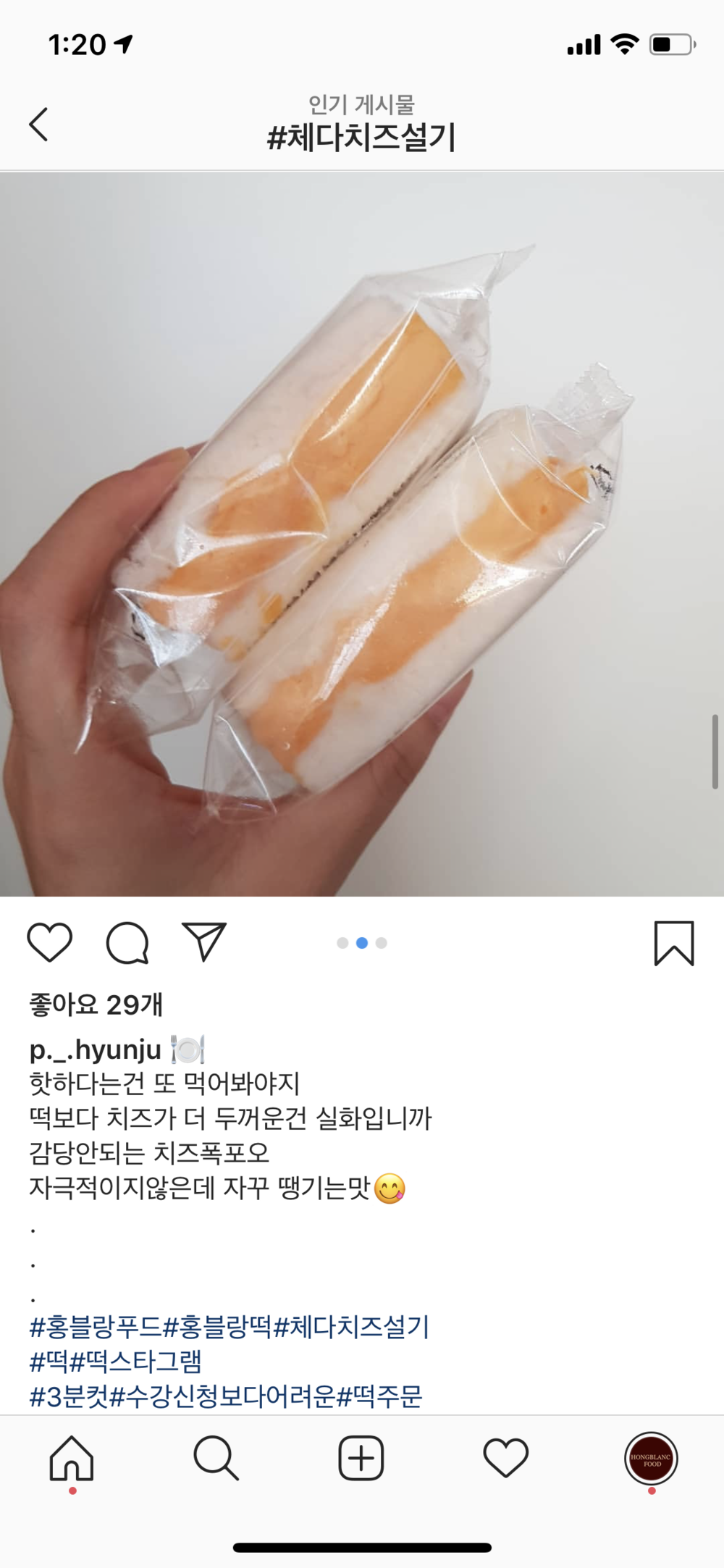Open the p._.hyunju profile

click(95, 1049)
